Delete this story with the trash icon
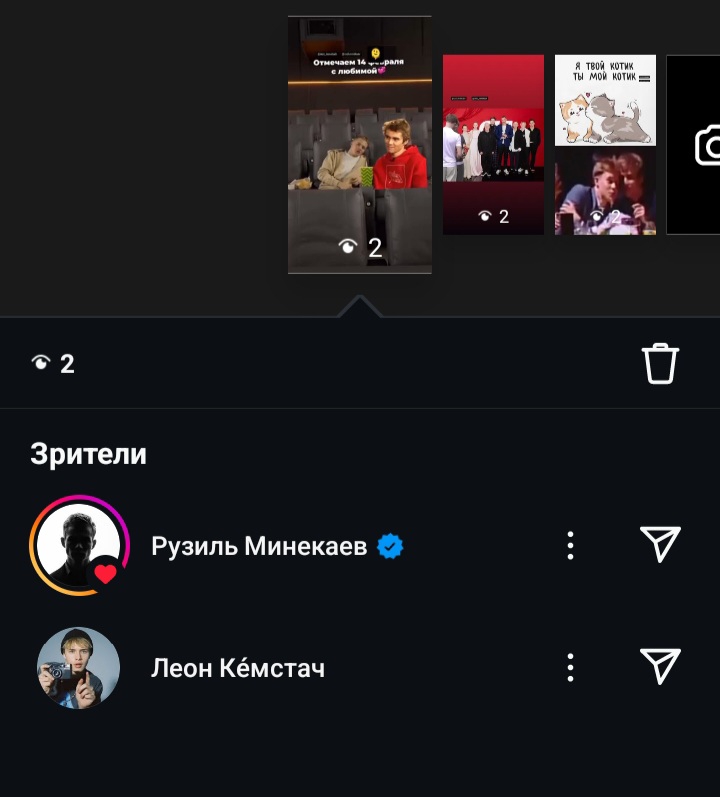 point(660,364)
